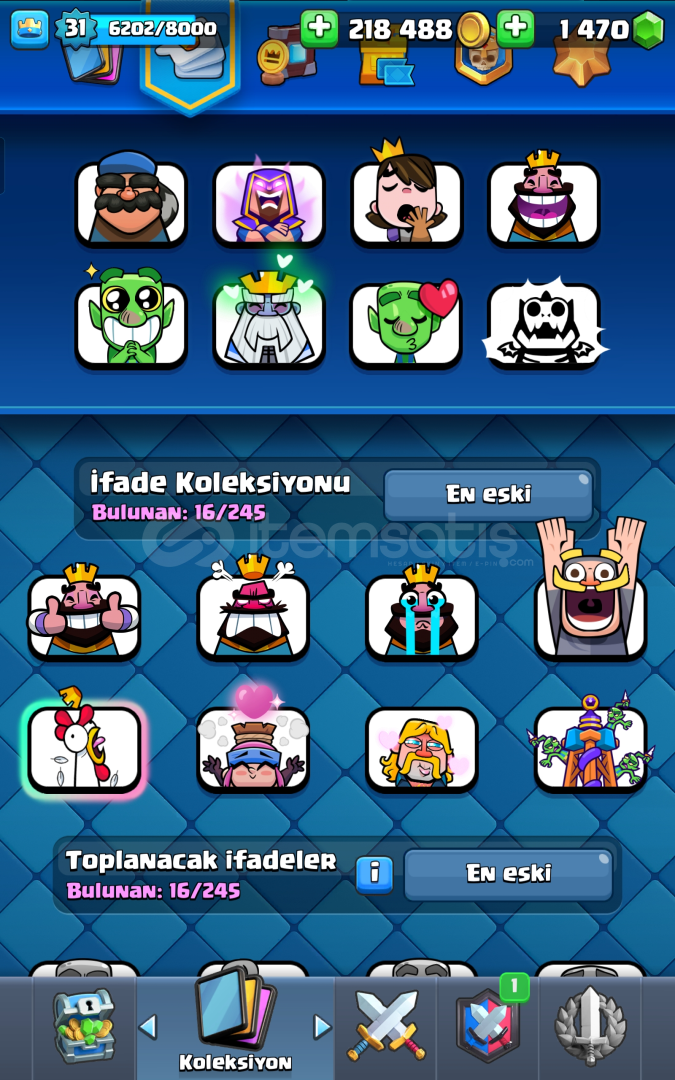Open the king level crown icon

[30, 30]
